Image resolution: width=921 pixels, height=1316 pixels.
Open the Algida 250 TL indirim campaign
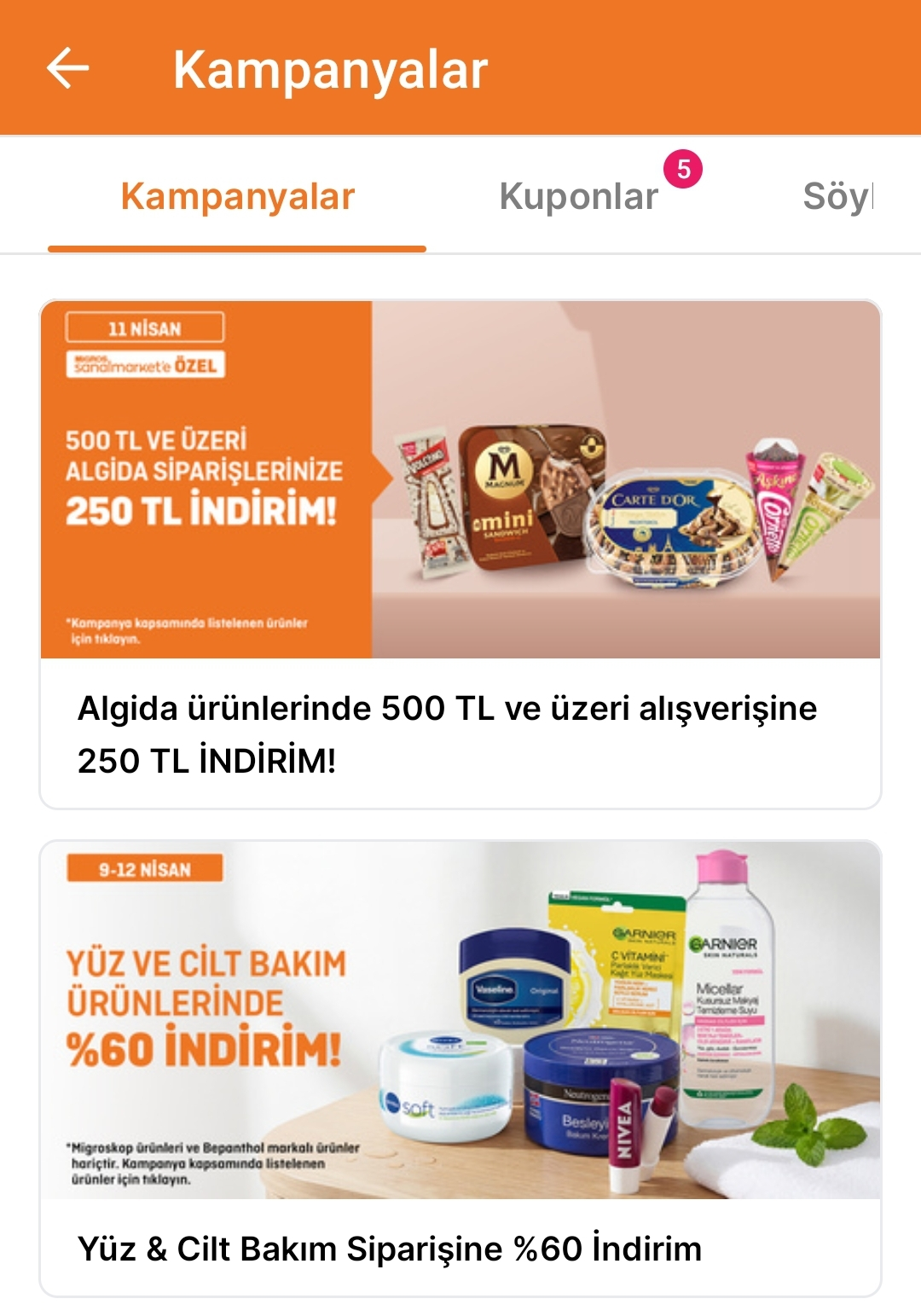tap(460, 554)
